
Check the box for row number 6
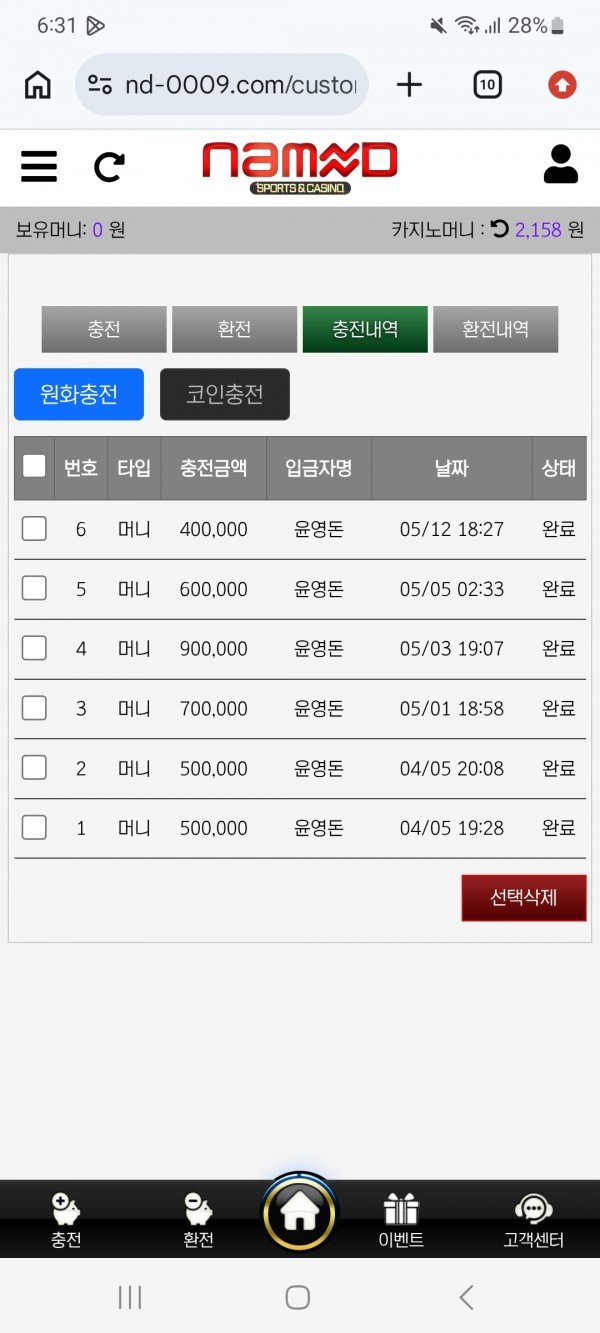coord(34,528)
